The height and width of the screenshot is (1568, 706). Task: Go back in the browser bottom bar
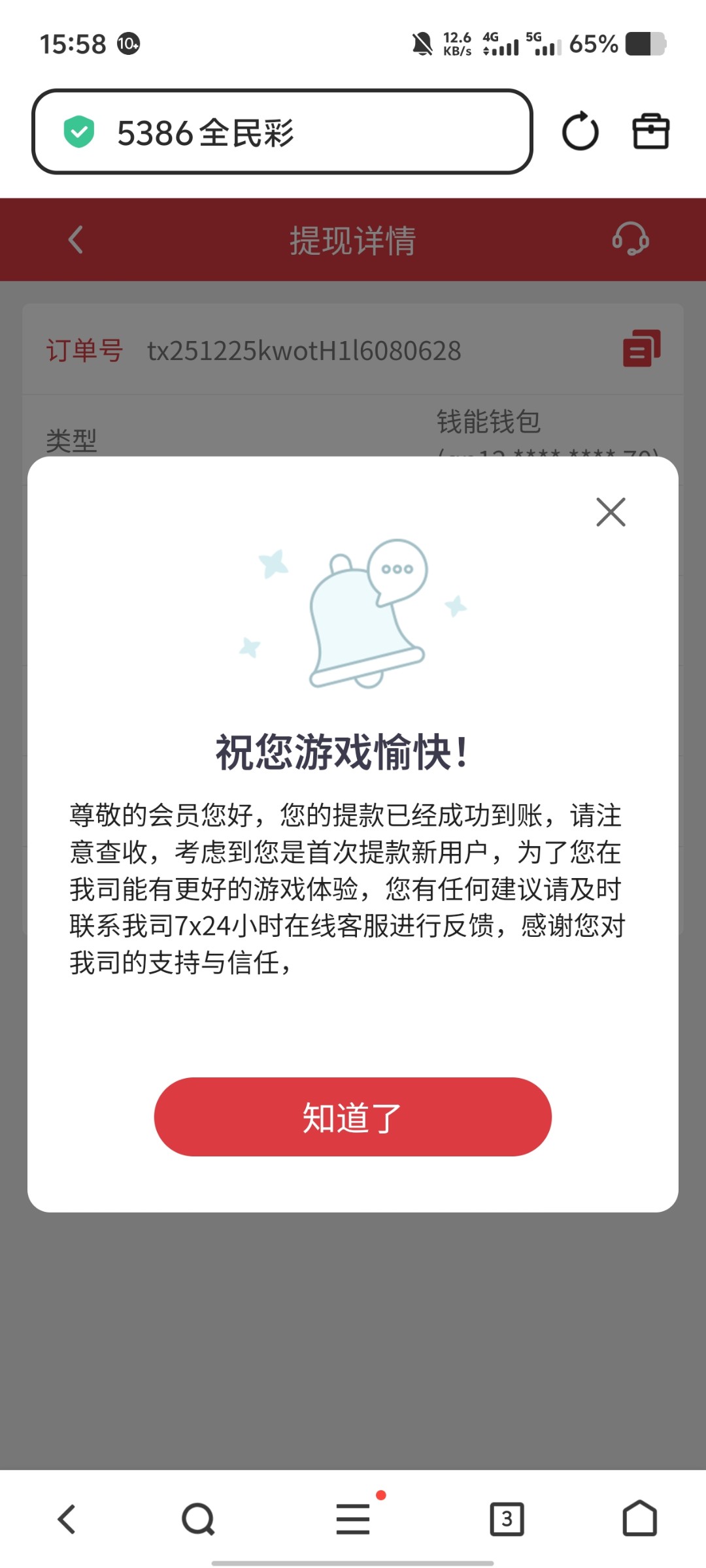pyautogui.click(x=67, y=1519)
